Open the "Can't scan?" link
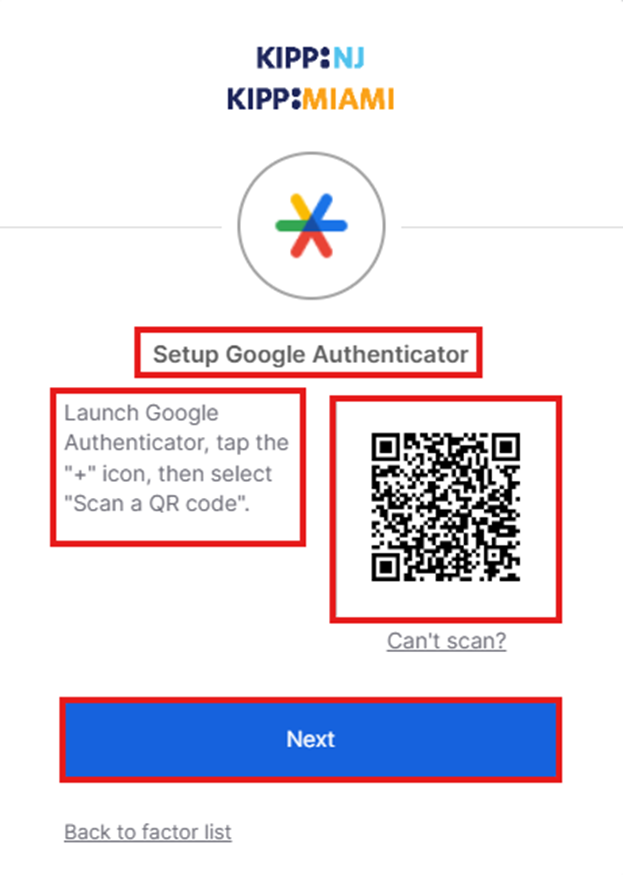623x875 pixels. tap(446, 641)
